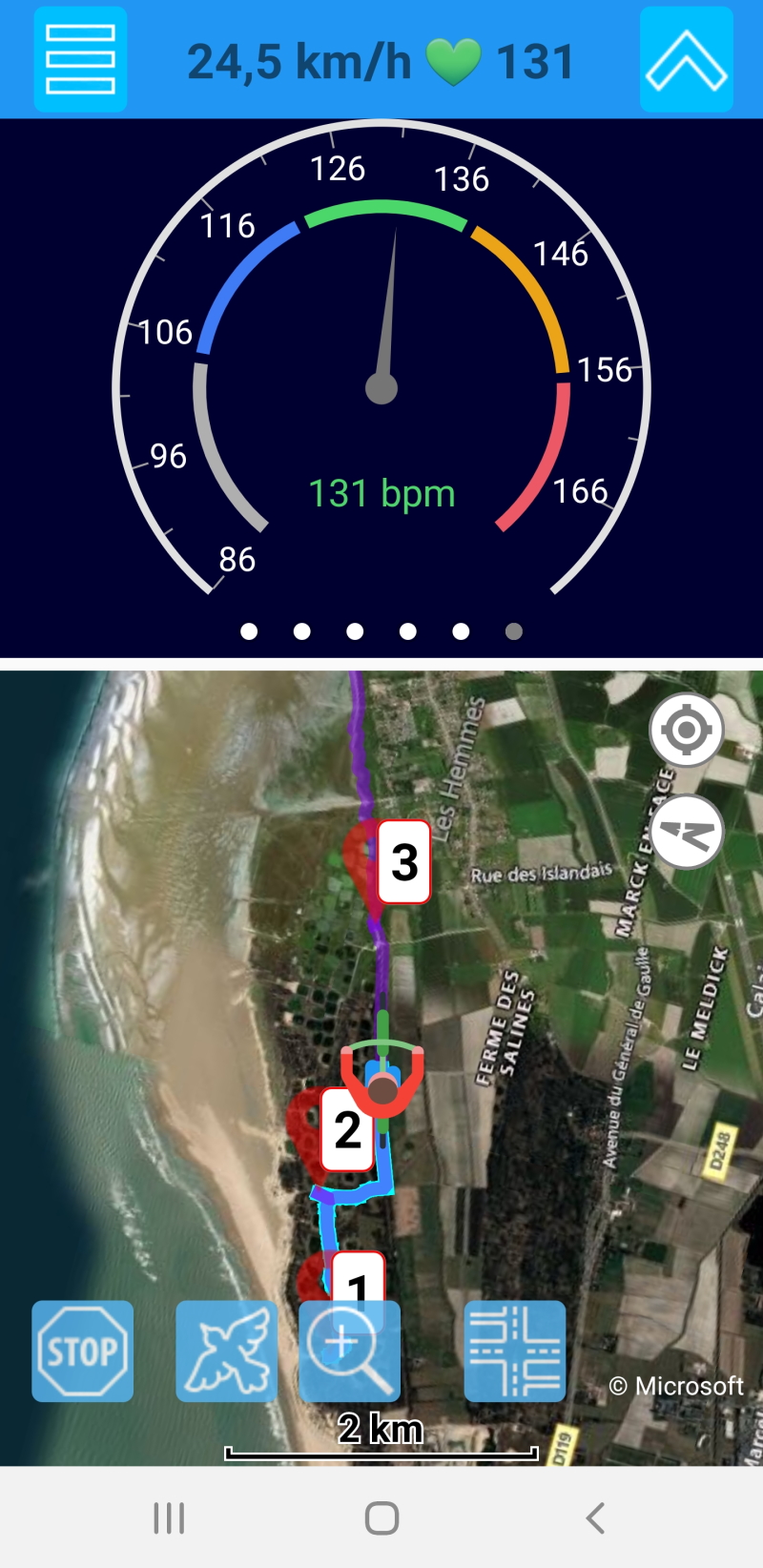Go back with system back button
The image size is (763, 1568).
pos(595,1517)
